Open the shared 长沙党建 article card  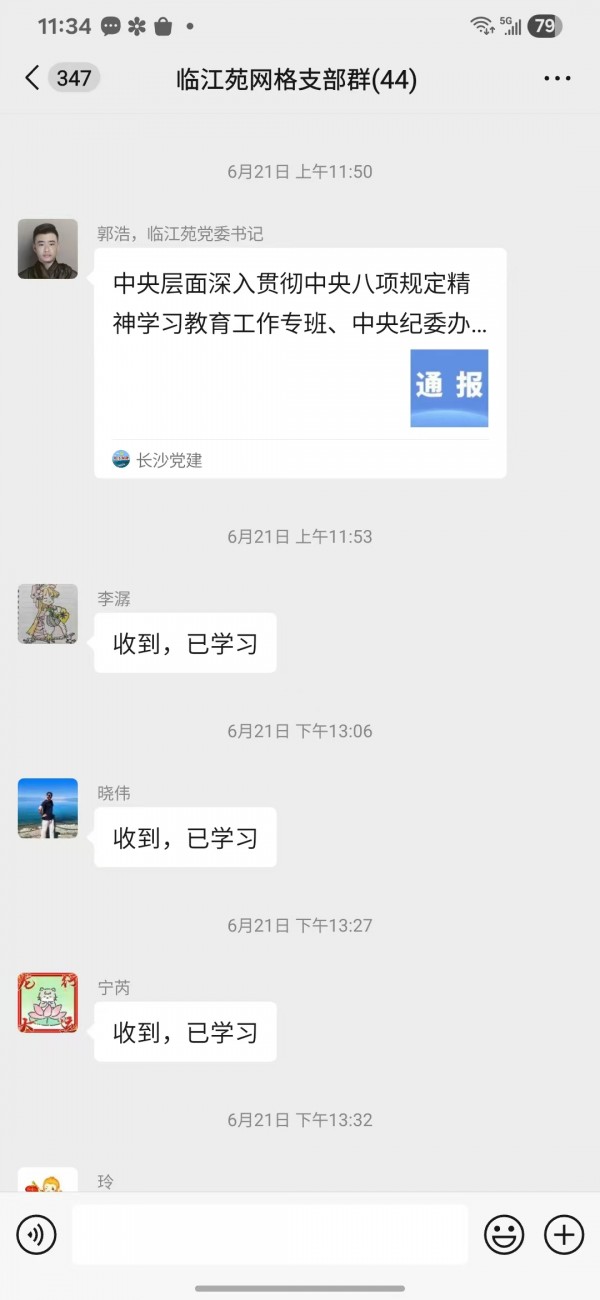click(x=300, y=362)
